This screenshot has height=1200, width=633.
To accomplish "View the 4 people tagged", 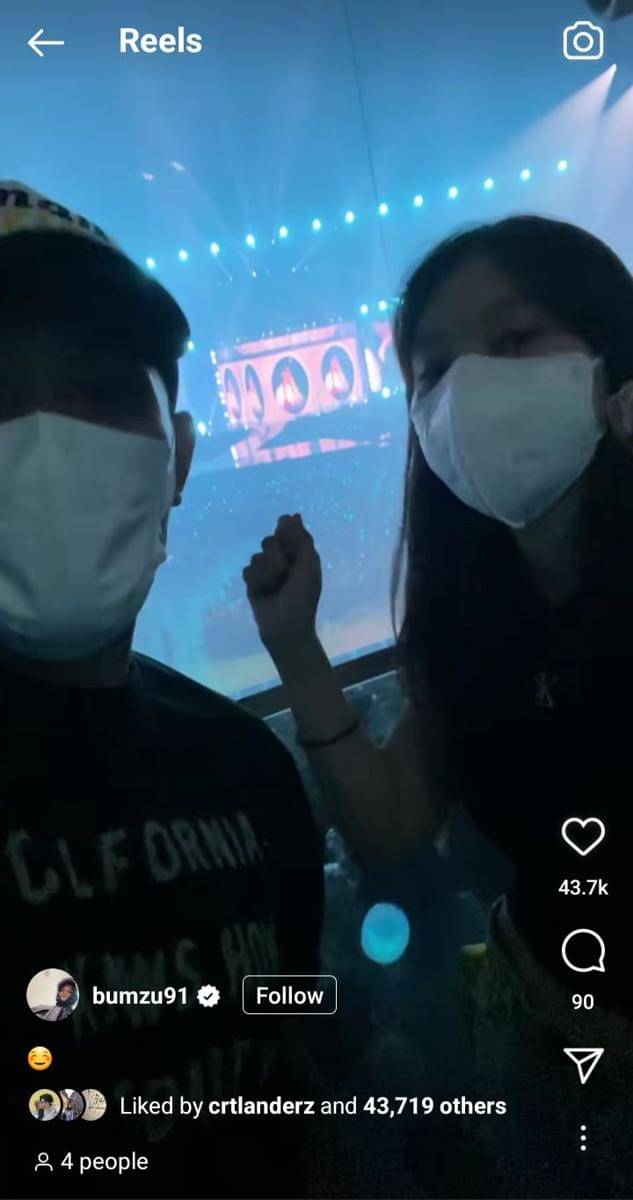I will point(91,1162).
